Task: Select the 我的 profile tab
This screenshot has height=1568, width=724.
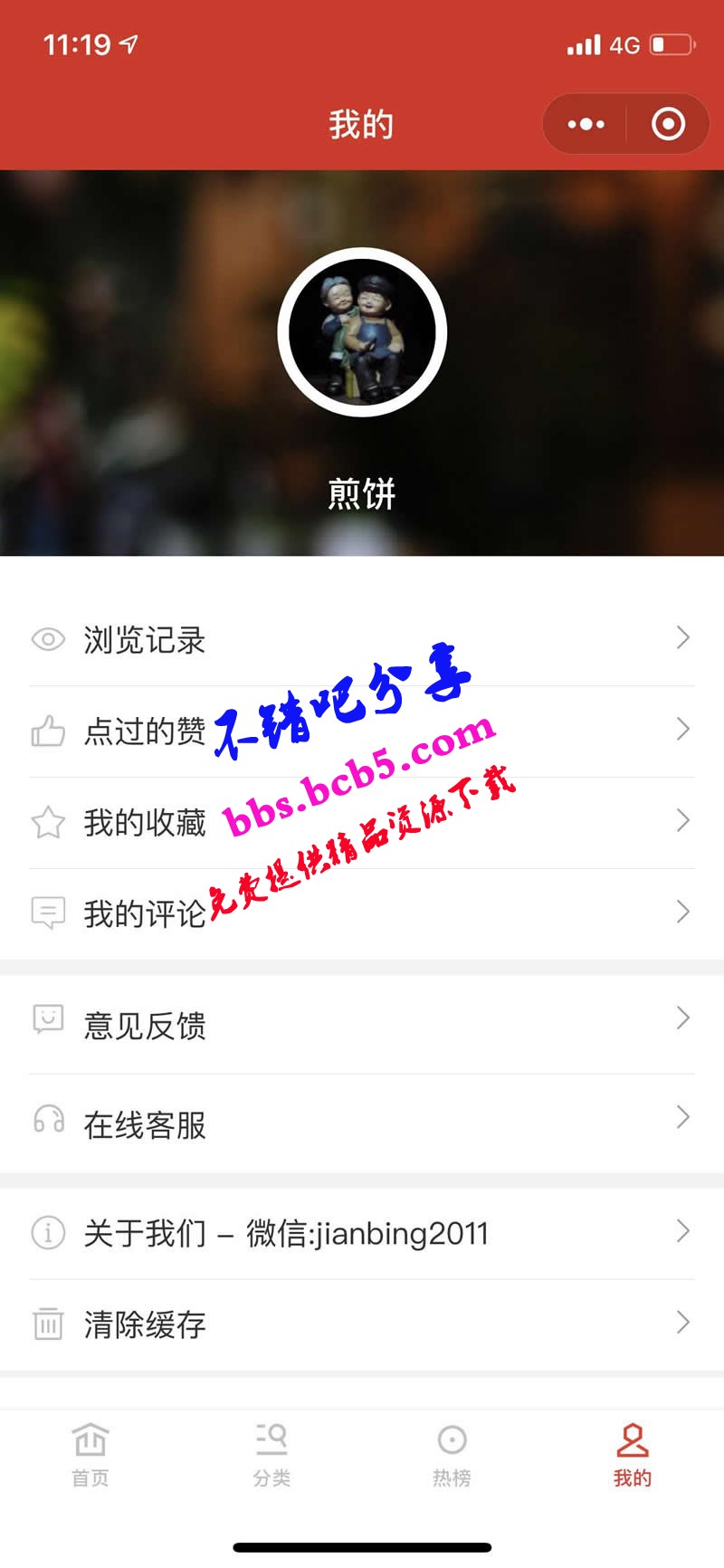Action: pyautogui.click(x=632, y=1454)
